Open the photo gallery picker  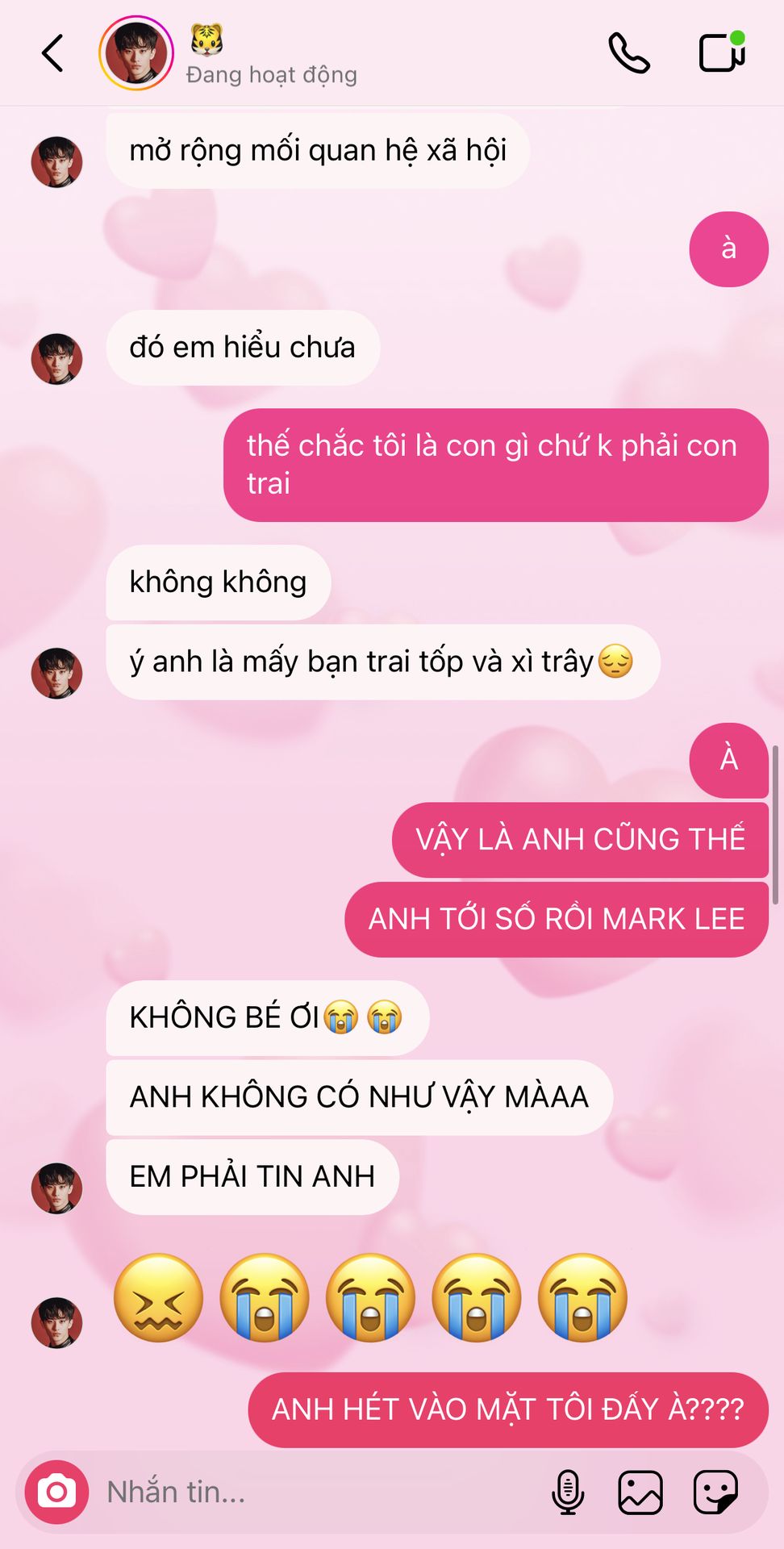pos(640,1492)
